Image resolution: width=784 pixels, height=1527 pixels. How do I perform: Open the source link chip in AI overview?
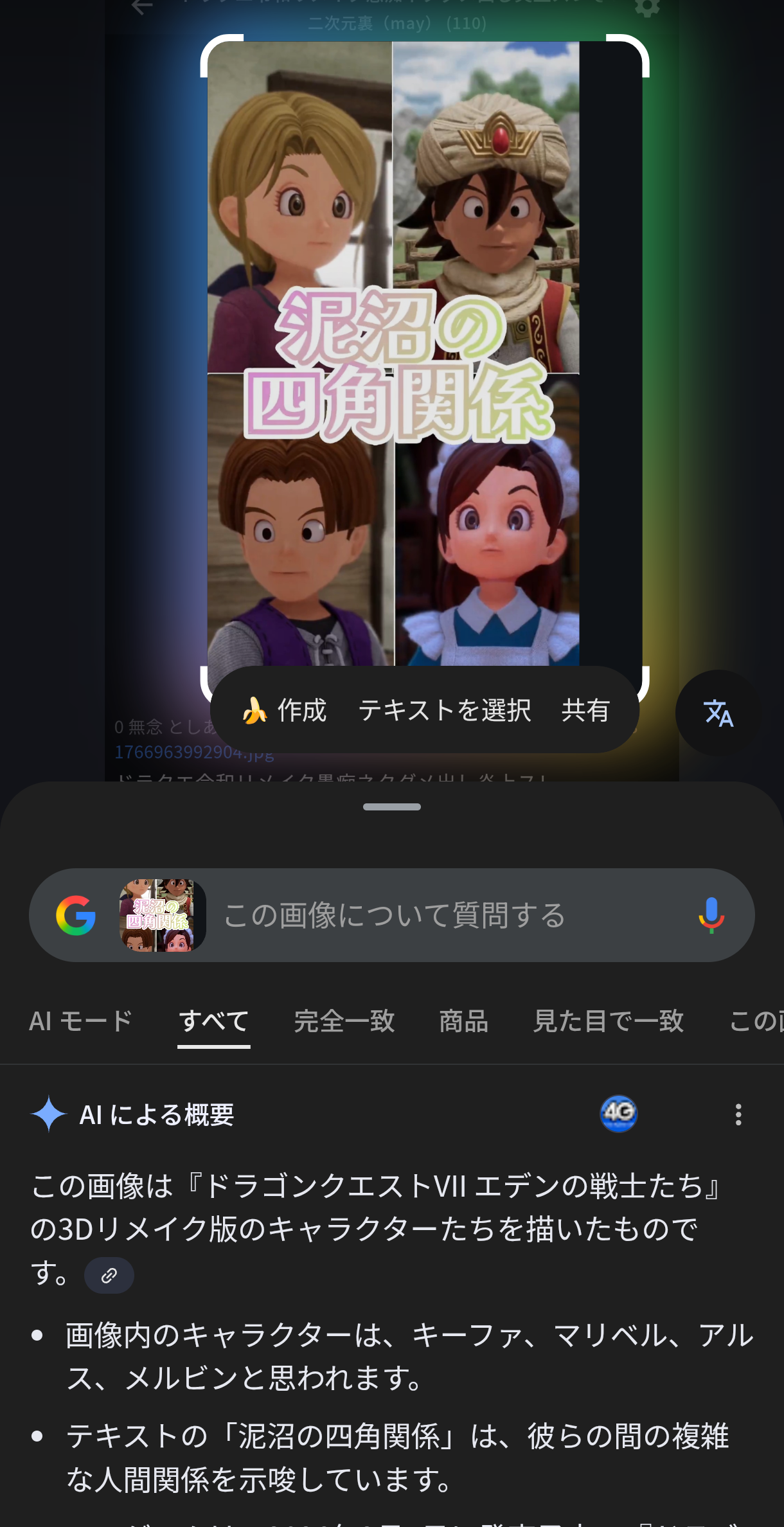point(109,1275)
